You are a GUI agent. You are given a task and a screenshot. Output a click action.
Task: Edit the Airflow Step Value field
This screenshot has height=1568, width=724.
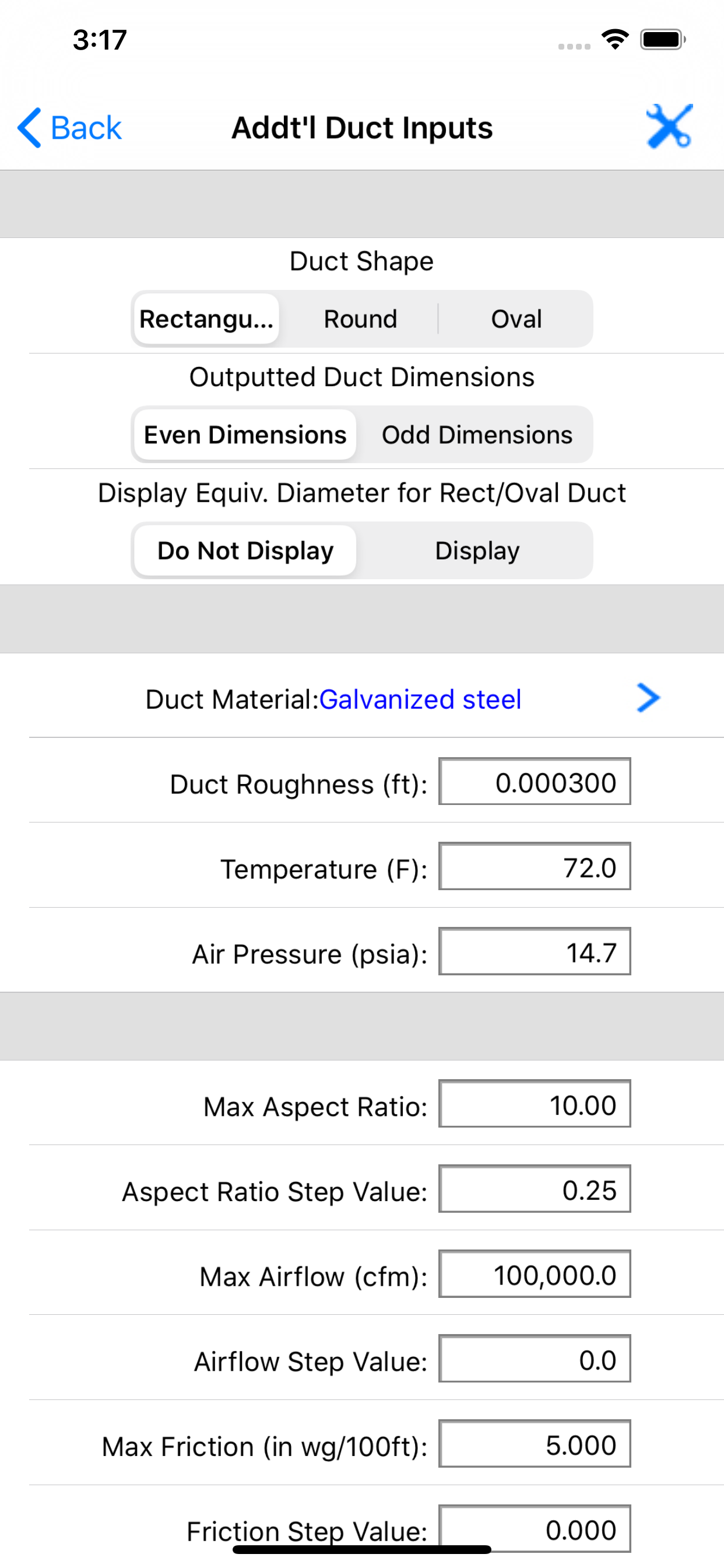(535, 1359)
